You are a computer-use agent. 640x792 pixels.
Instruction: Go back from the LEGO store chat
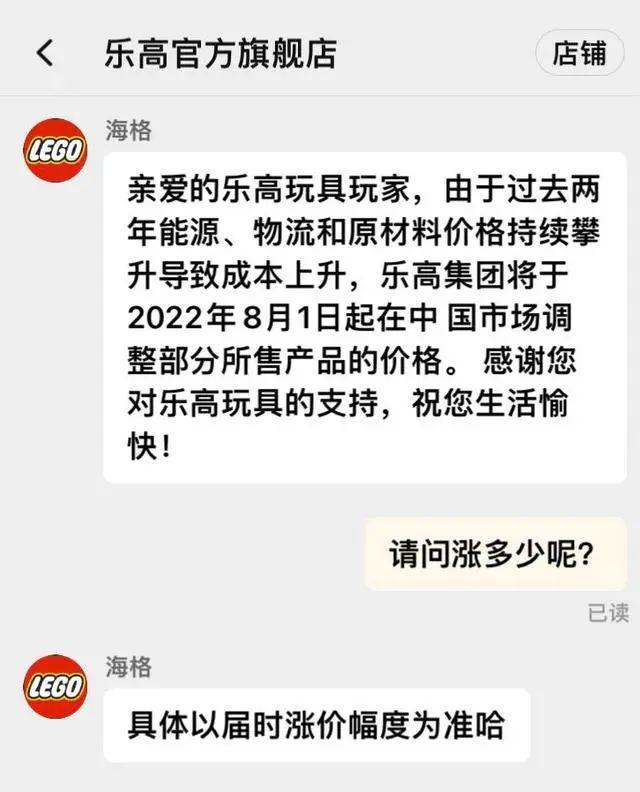45,53
